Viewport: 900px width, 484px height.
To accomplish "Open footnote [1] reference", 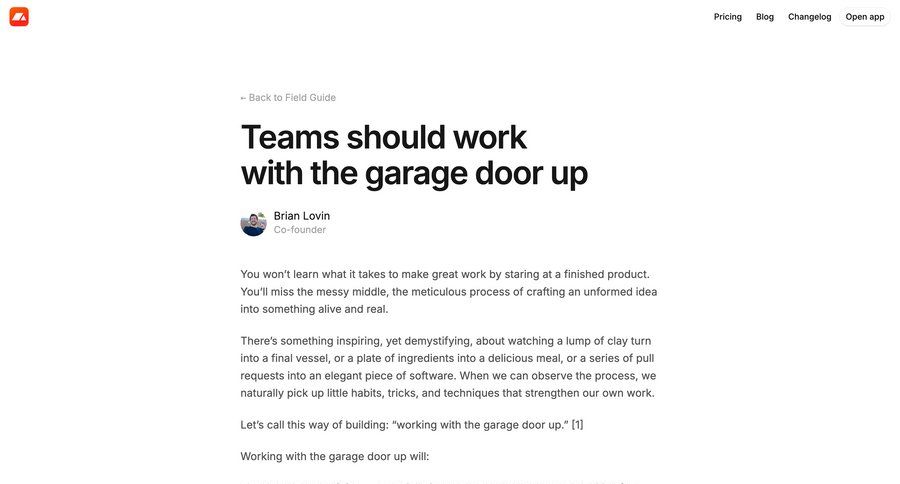I will (x=577, y=425).
